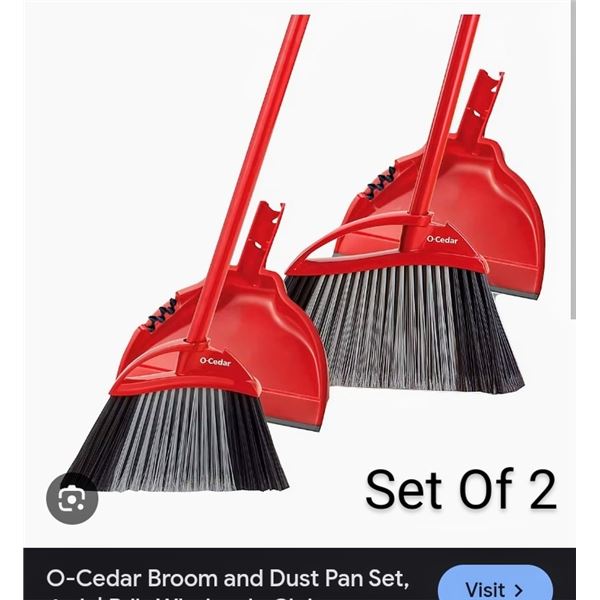Search this image with Google Lens
Viewport: 600px width, 600px height.
(73, 498)
